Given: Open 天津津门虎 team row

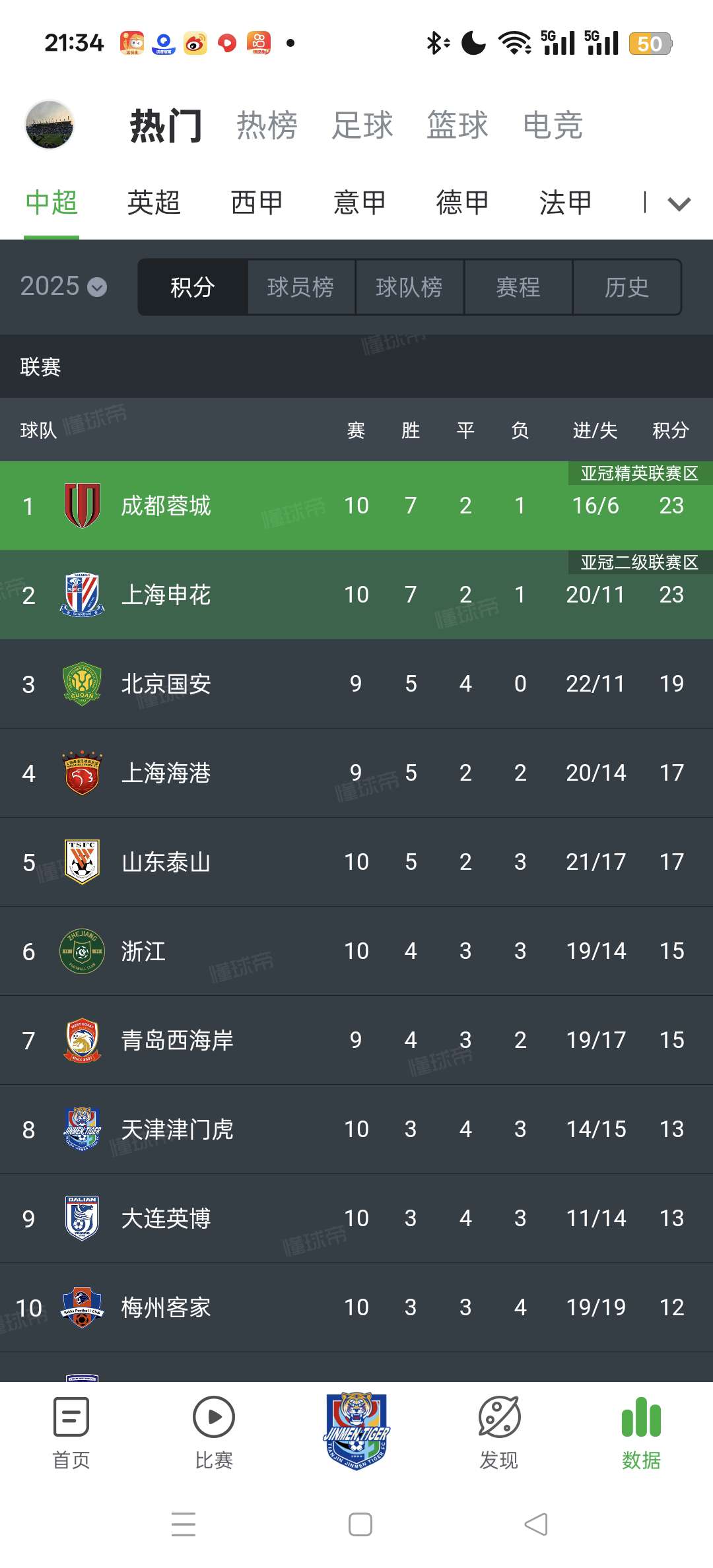Looking at the screenshot, I should 177,1130.
